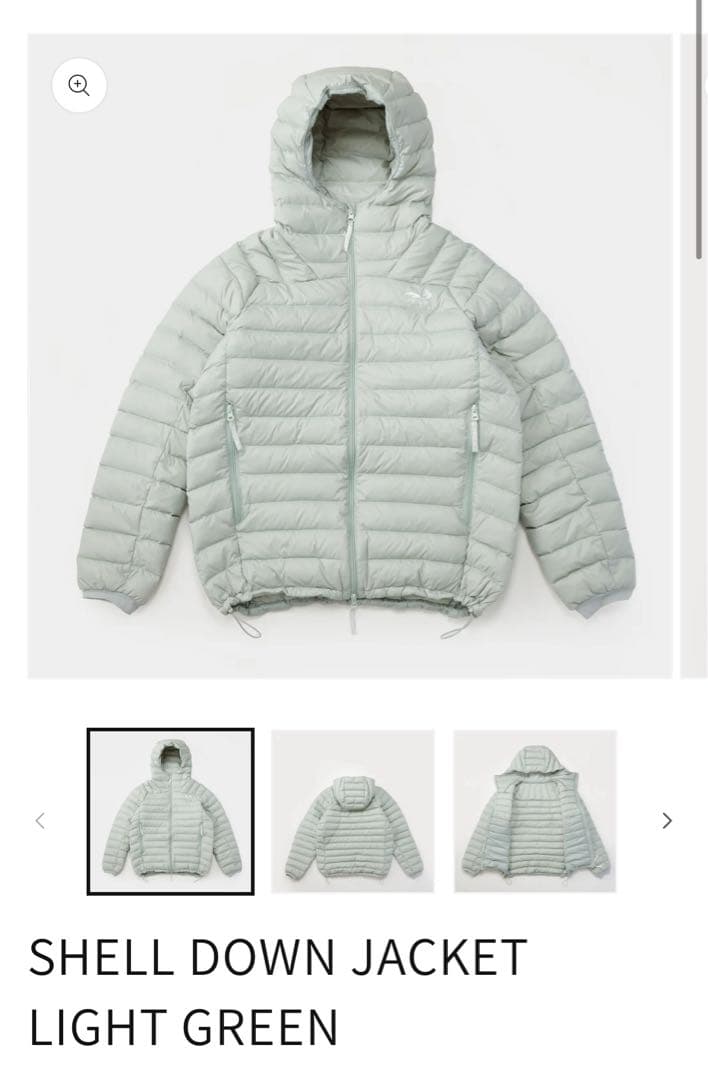Go to the previous gallery image

(40, 821)
